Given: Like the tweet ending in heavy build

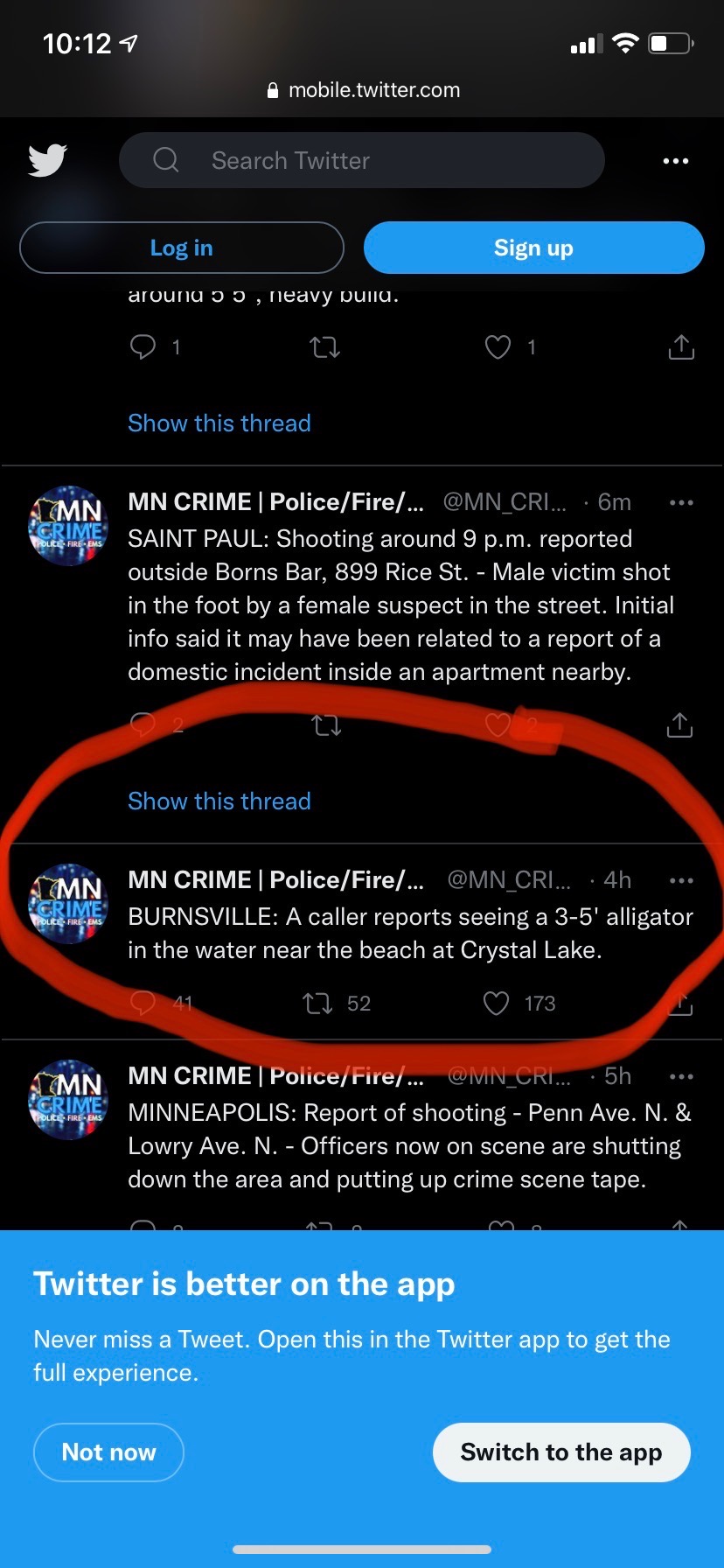Looking at the screenshot, I should tap(498, 347).
